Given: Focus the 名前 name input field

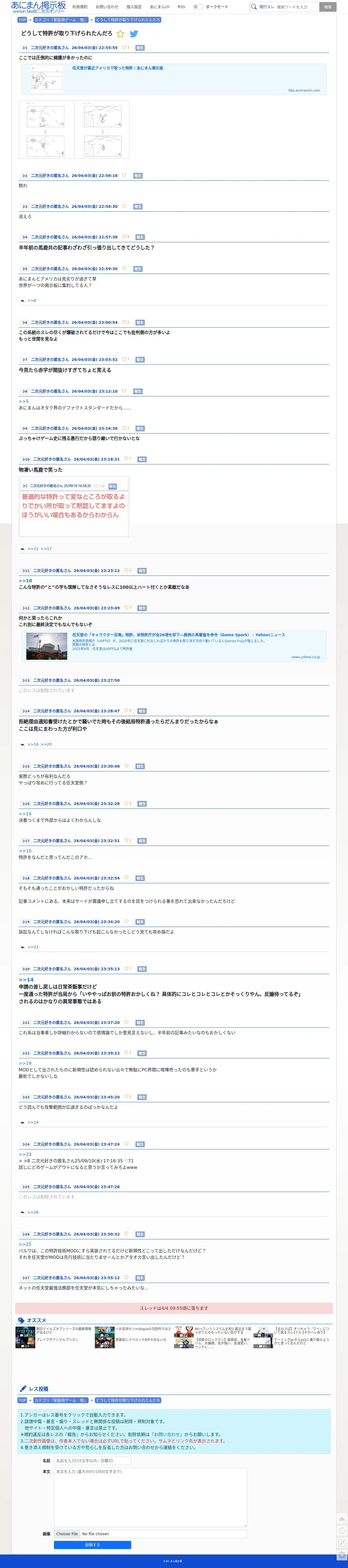Looking at the screenshot, I should pyautogui.click(x=92, y=1460).
